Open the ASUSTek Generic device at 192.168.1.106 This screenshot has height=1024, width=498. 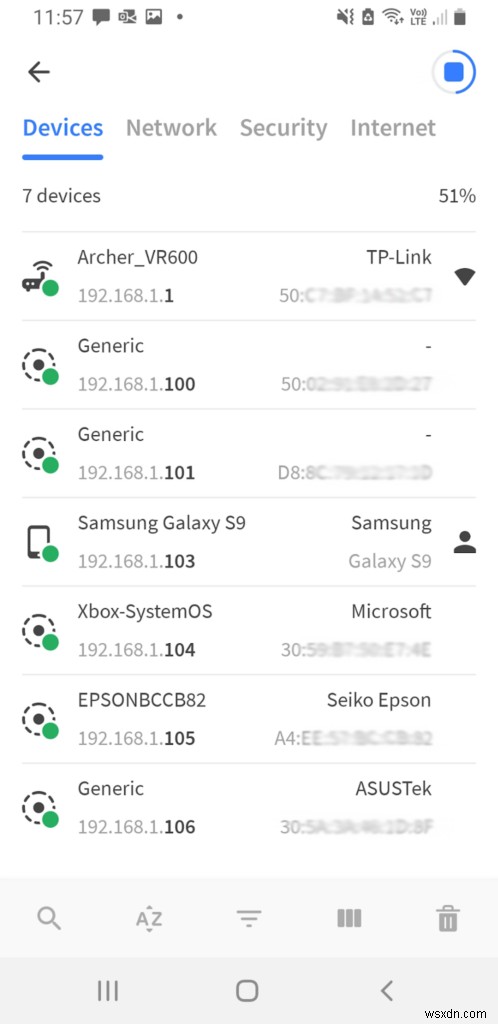pyautogui.click(x=249, y=808)
